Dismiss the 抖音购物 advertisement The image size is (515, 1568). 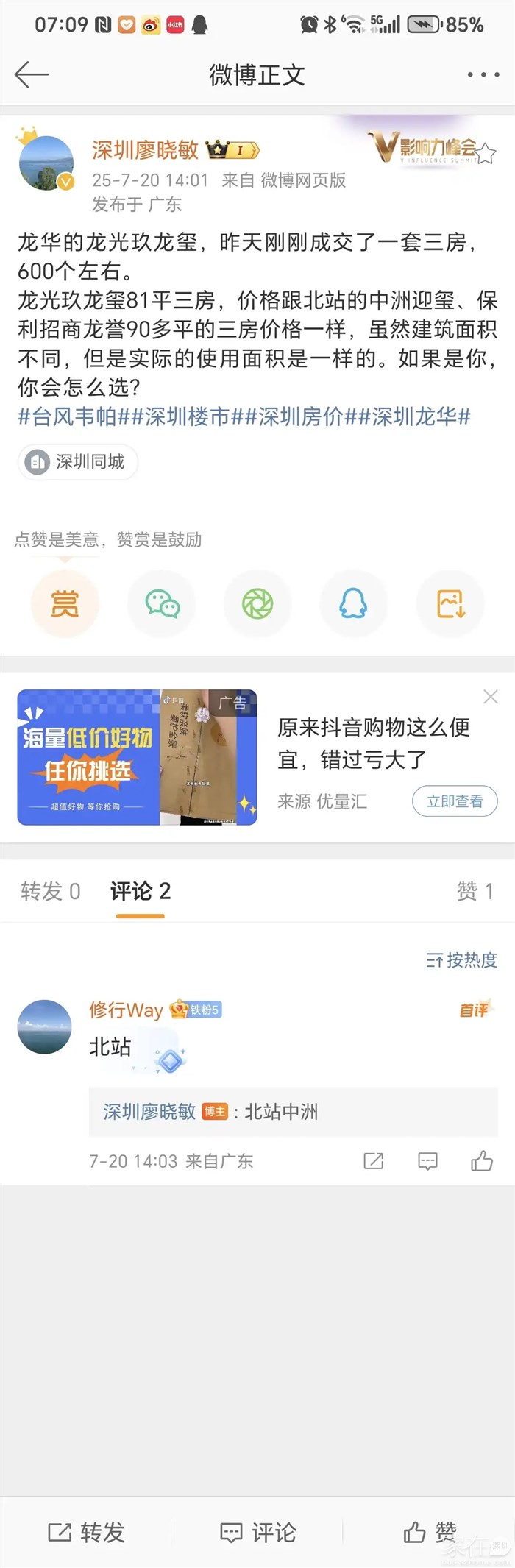tap(491, 697)
